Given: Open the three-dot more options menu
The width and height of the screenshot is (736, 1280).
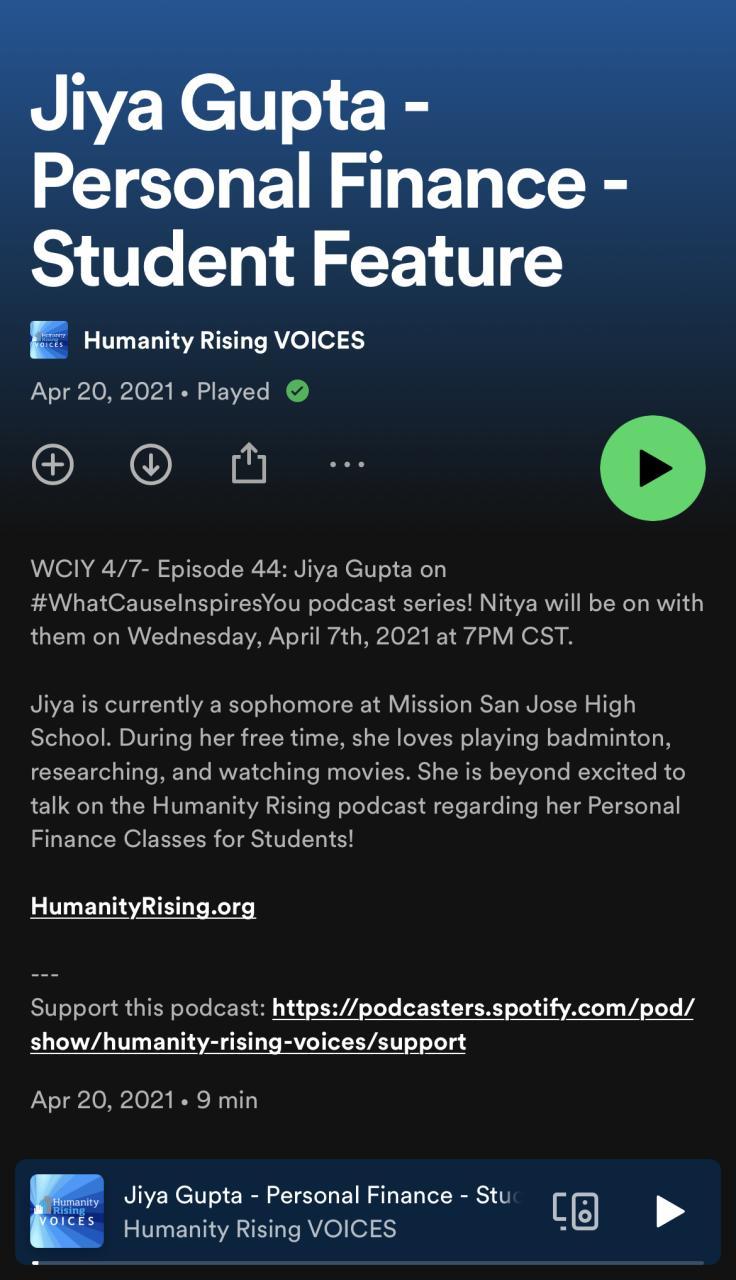Looking at the screenshot, I should (347, 465).
